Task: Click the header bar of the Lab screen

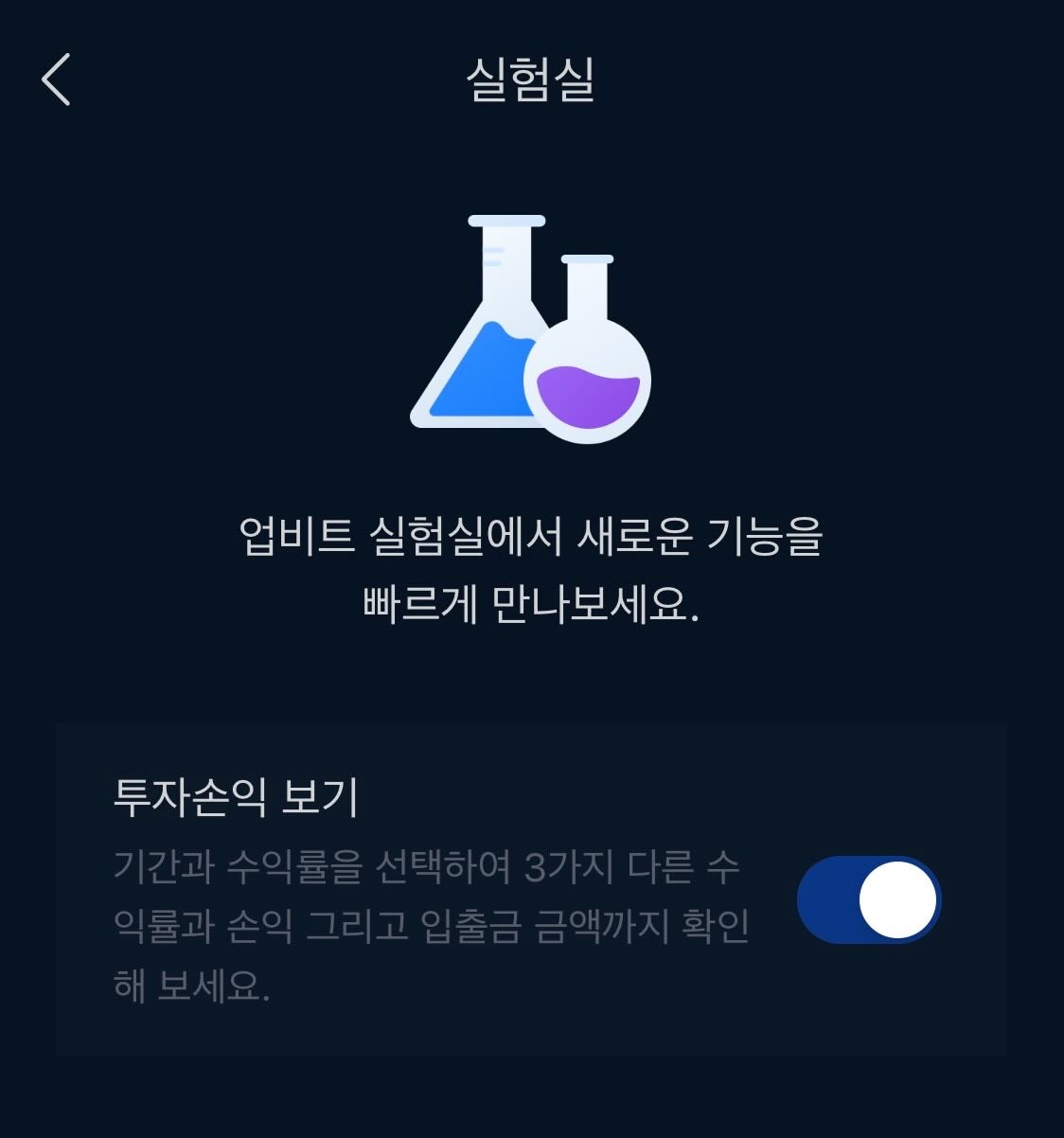Action: point(531,81)
